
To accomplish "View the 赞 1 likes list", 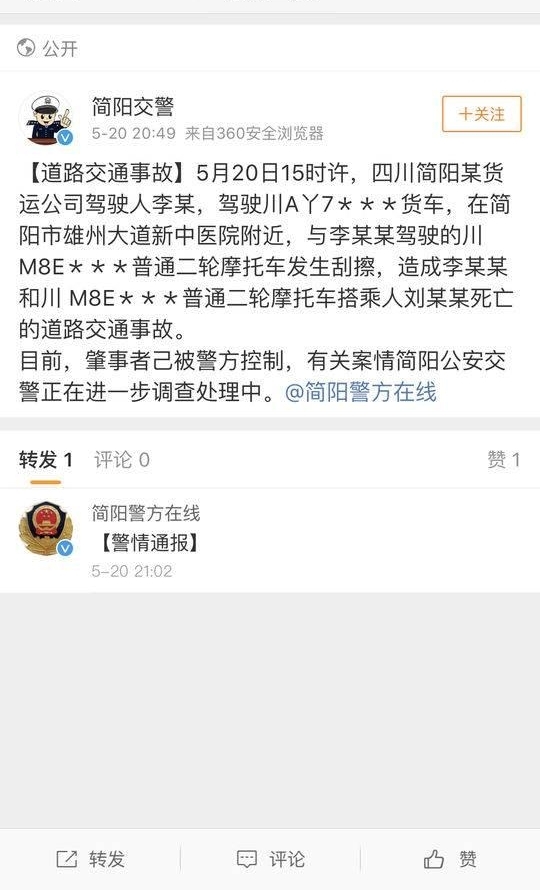I will point(504,460).
